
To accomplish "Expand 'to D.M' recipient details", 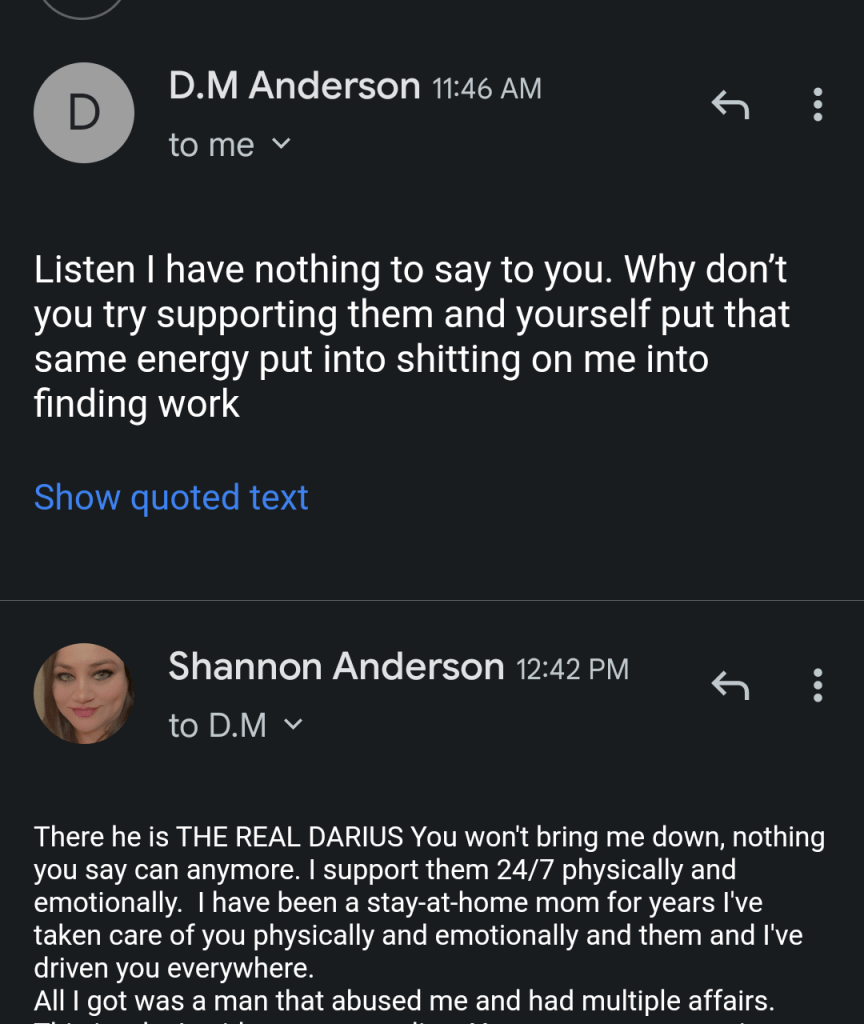I will (293, 725).
